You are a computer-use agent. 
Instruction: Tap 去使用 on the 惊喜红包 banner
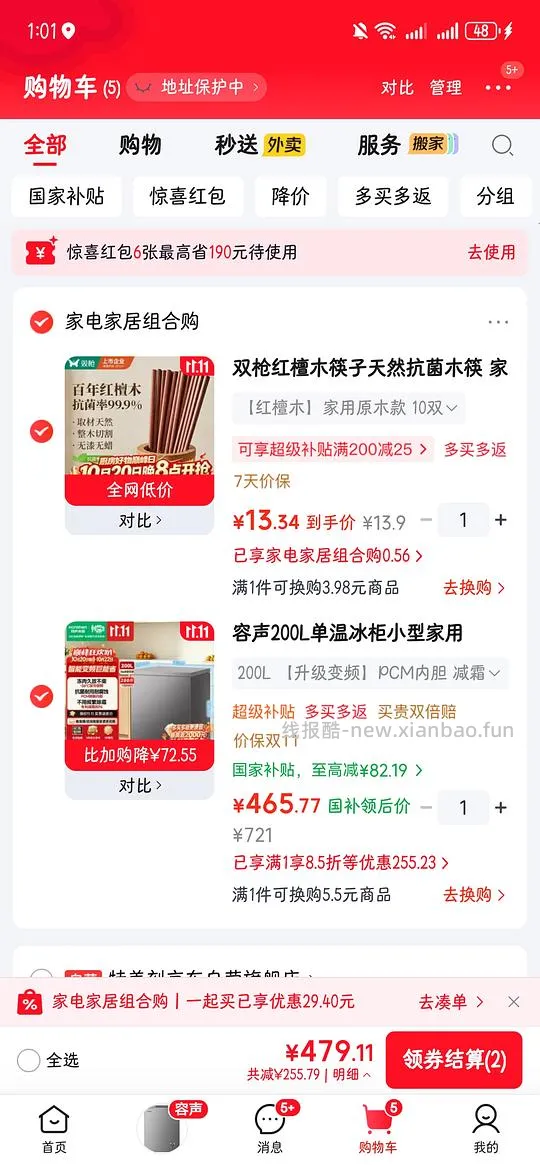coord(491,253)
